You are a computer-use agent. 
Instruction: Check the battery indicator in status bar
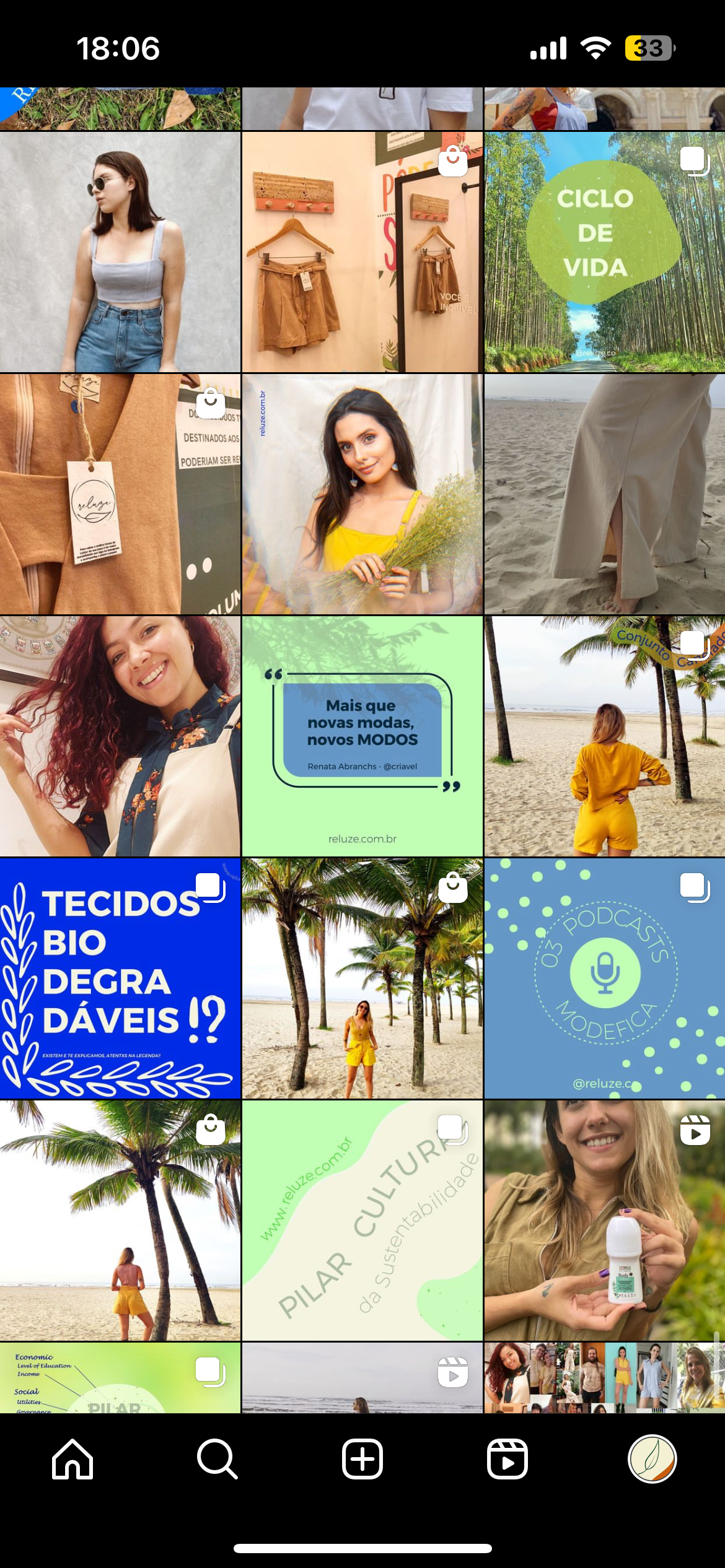(648, 47)
